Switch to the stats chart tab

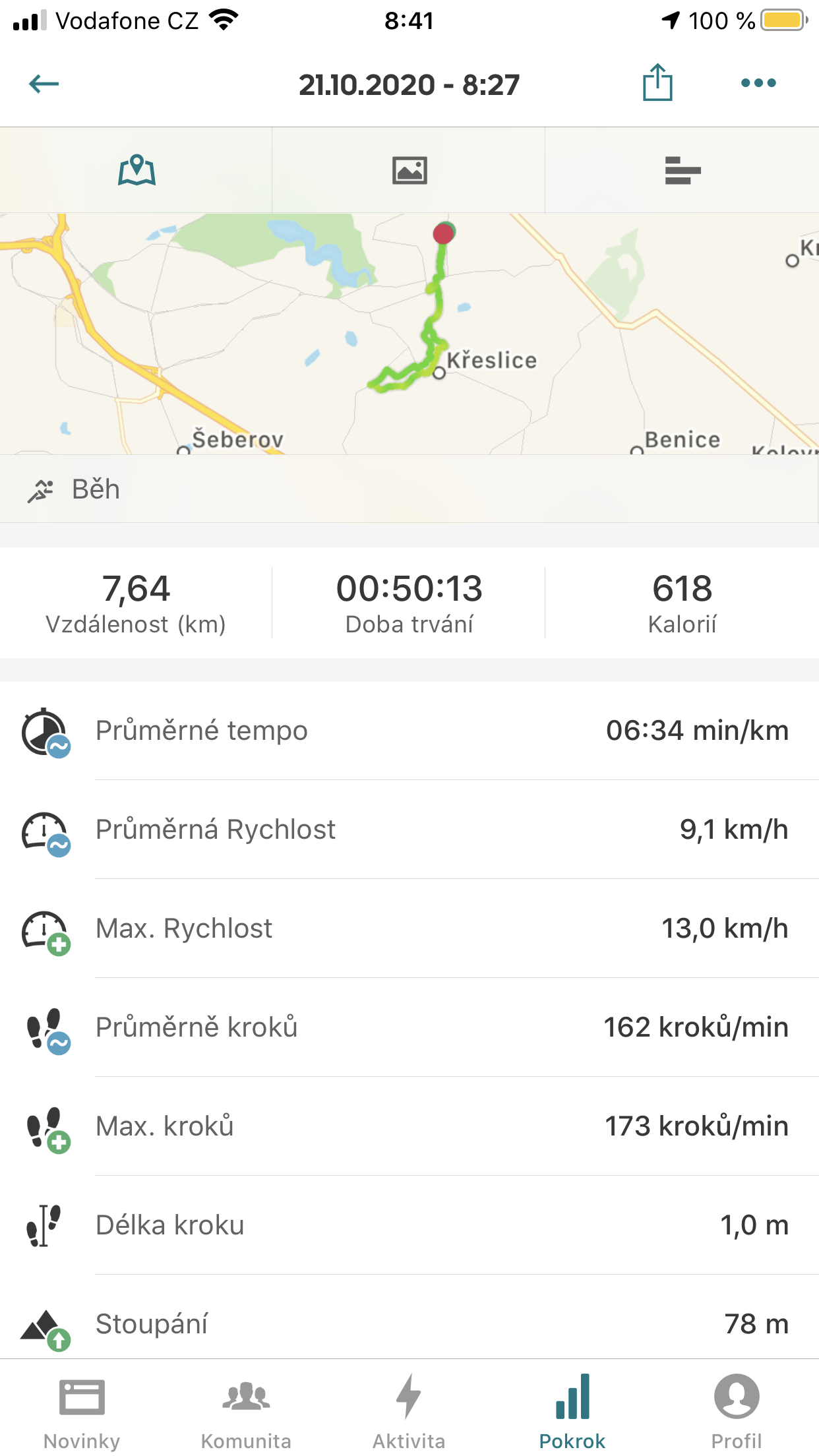click(682, 170)
